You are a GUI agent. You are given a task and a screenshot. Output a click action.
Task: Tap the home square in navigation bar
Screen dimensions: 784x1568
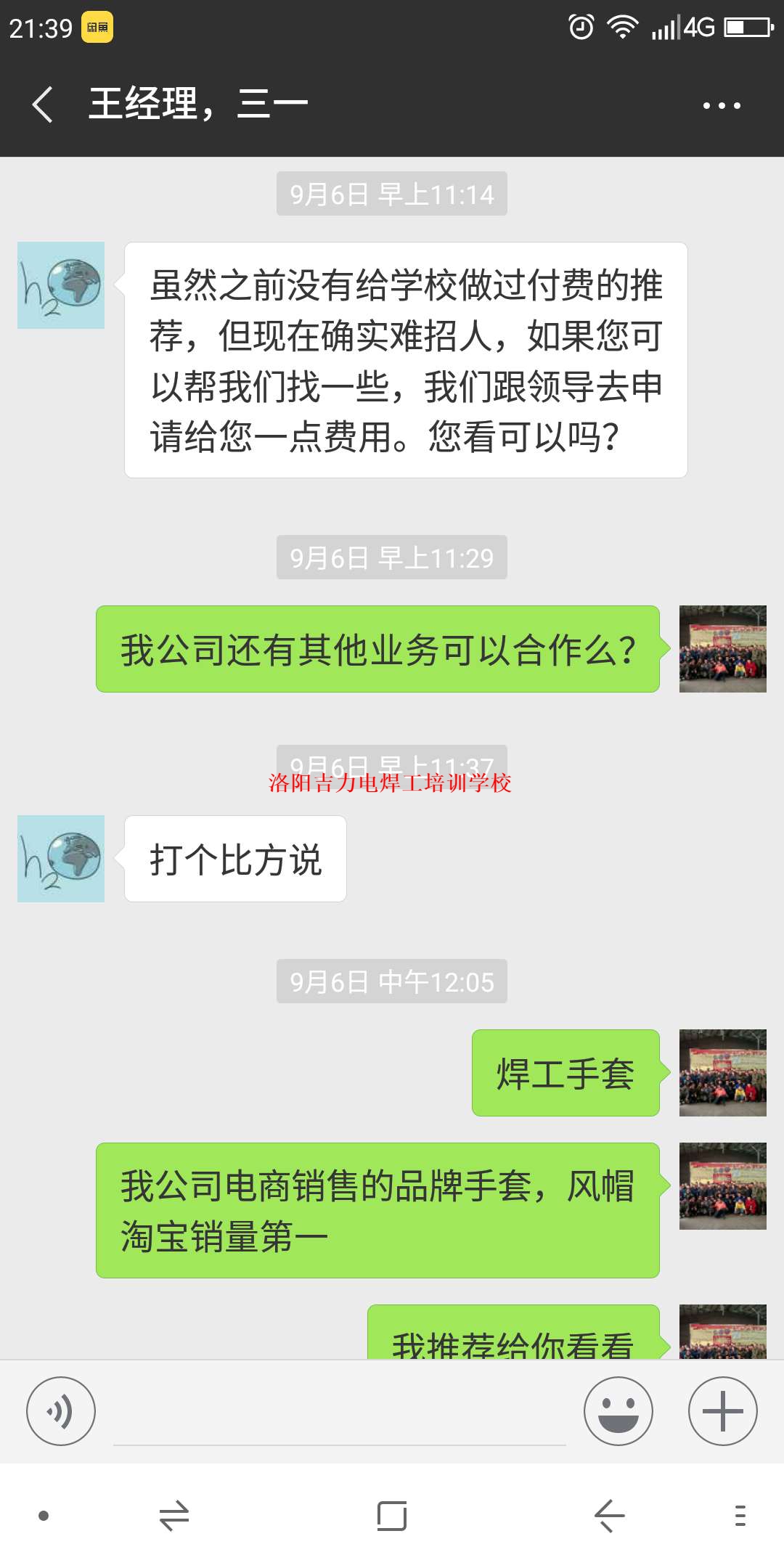[392, 1516]
